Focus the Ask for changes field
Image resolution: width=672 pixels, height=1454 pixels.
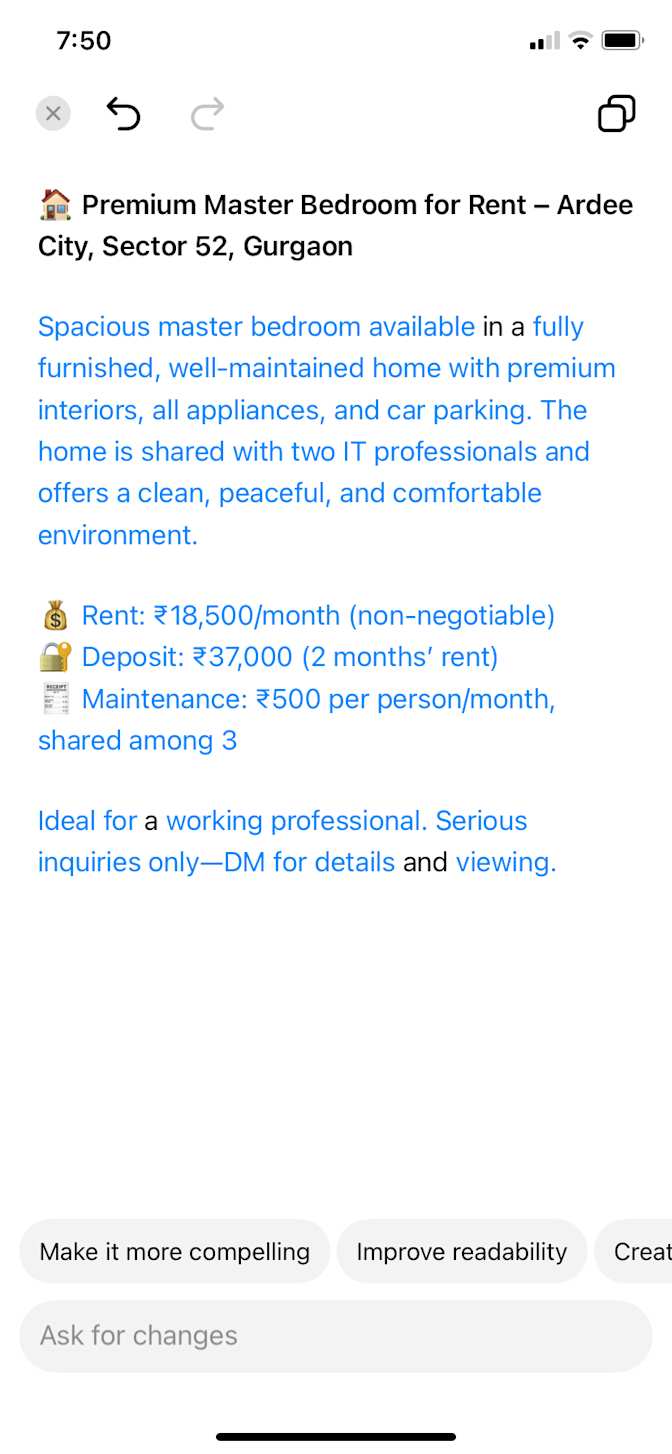[x=336, y=1336]
